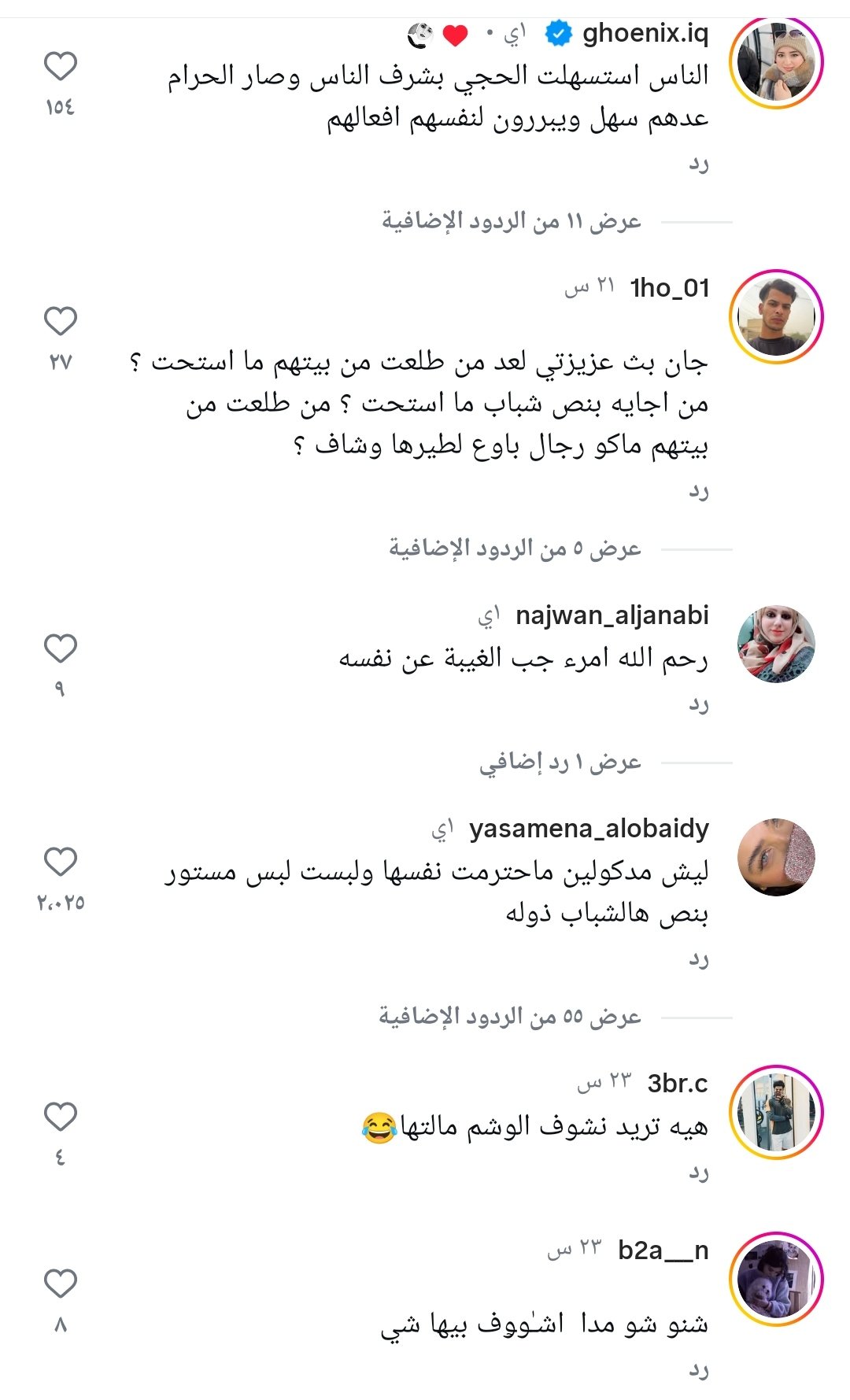View najwan_aljanabi's profile avatar
The width and height of the screenshot is (850, 1400).
(x=776, y=644)
